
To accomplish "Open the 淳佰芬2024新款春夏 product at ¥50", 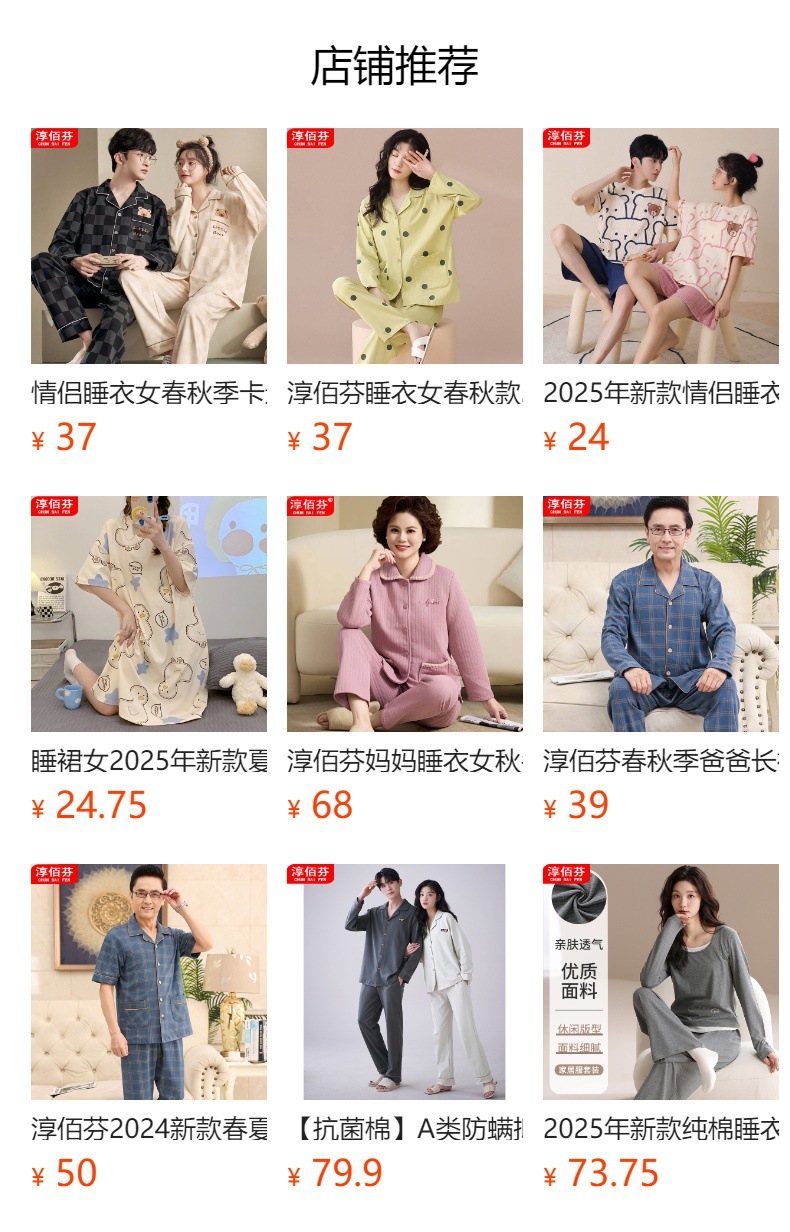I will coord(148,982).
